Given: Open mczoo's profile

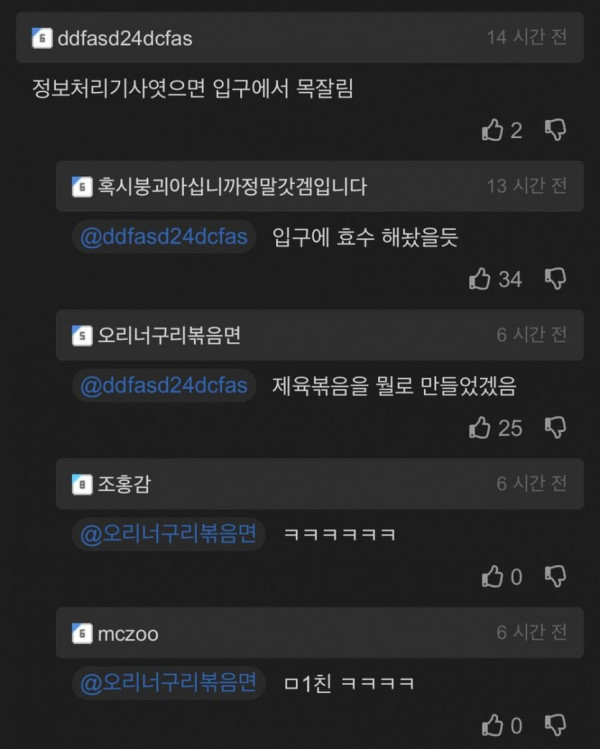Looking at the screenshot, I should tap(127, 633).
